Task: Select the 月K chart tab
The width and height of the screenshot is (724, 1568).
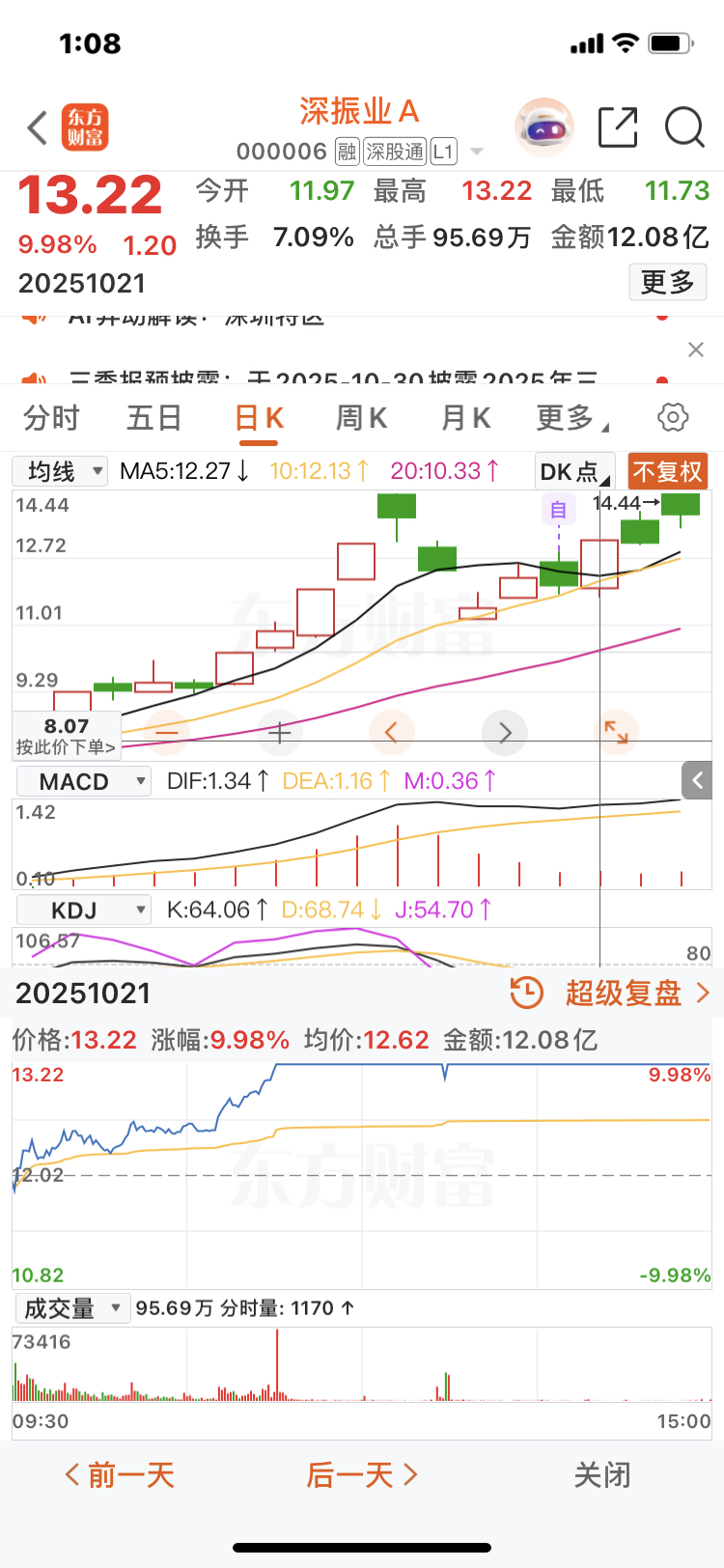Action: coord(465,418)
